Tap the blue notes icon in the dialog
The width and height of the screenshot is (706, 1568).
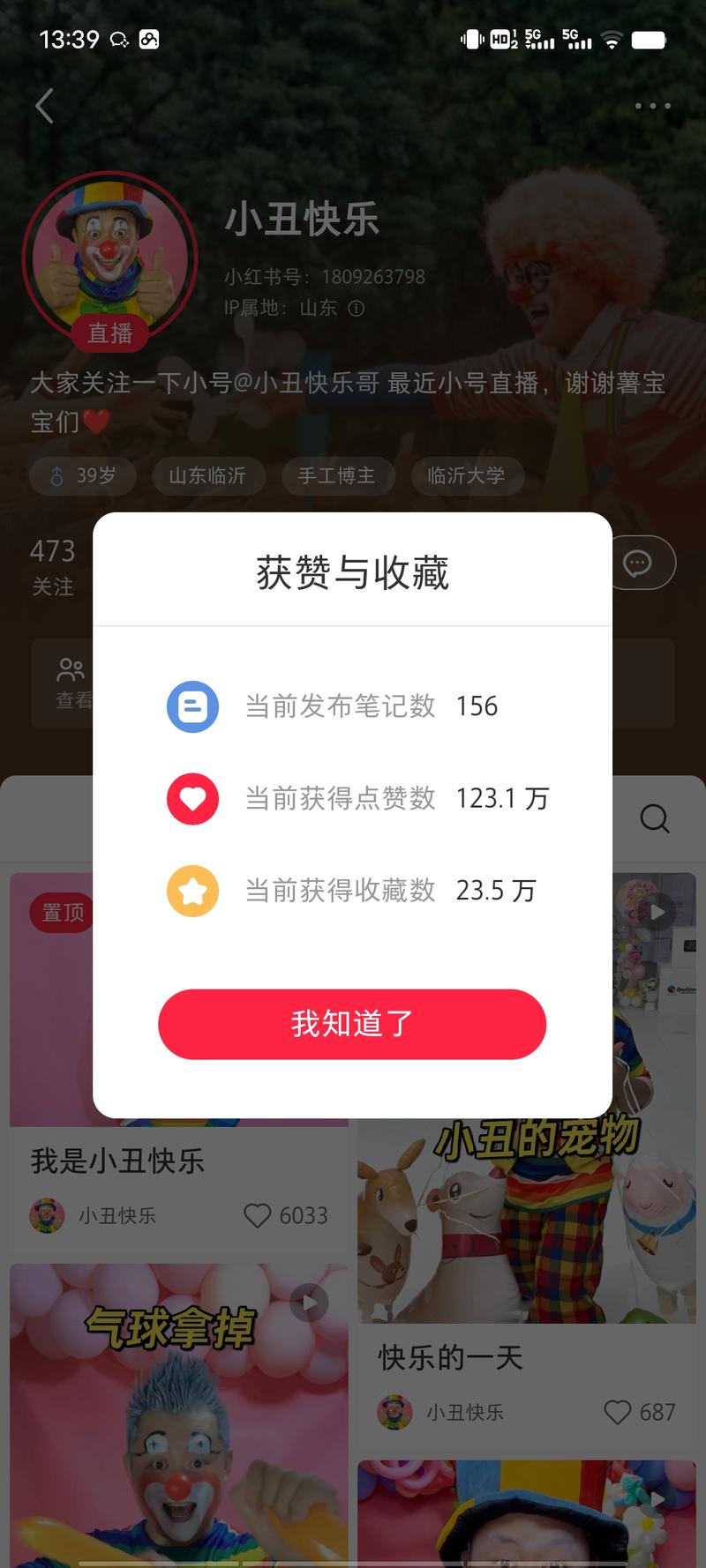tap(192, 706)
